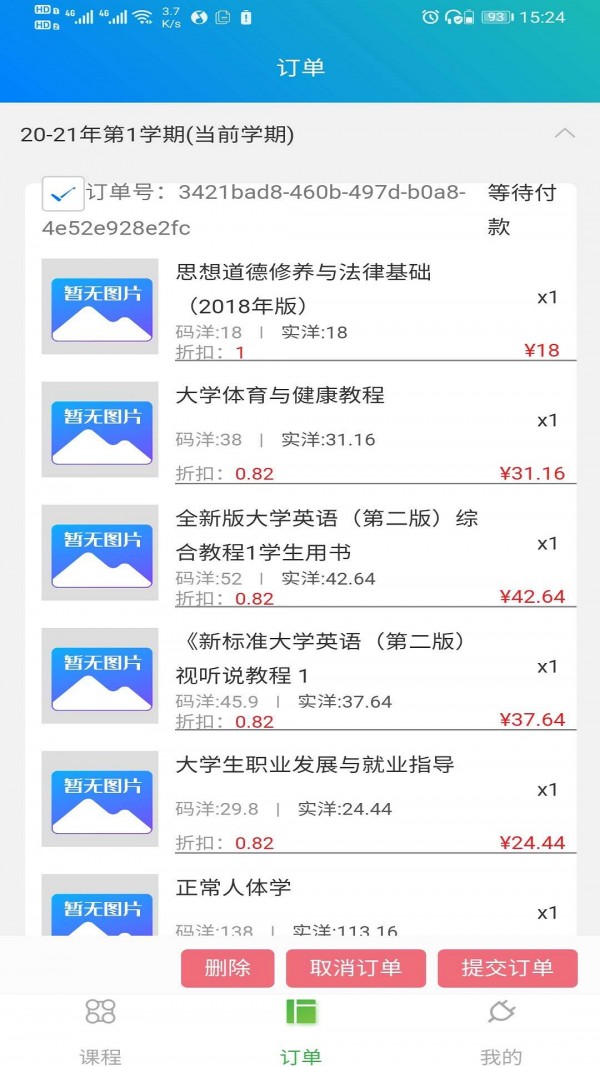Collapse the 20-21年第1学期 semester section
This screenshot has width=600, height=1067.
click(565, 134)
